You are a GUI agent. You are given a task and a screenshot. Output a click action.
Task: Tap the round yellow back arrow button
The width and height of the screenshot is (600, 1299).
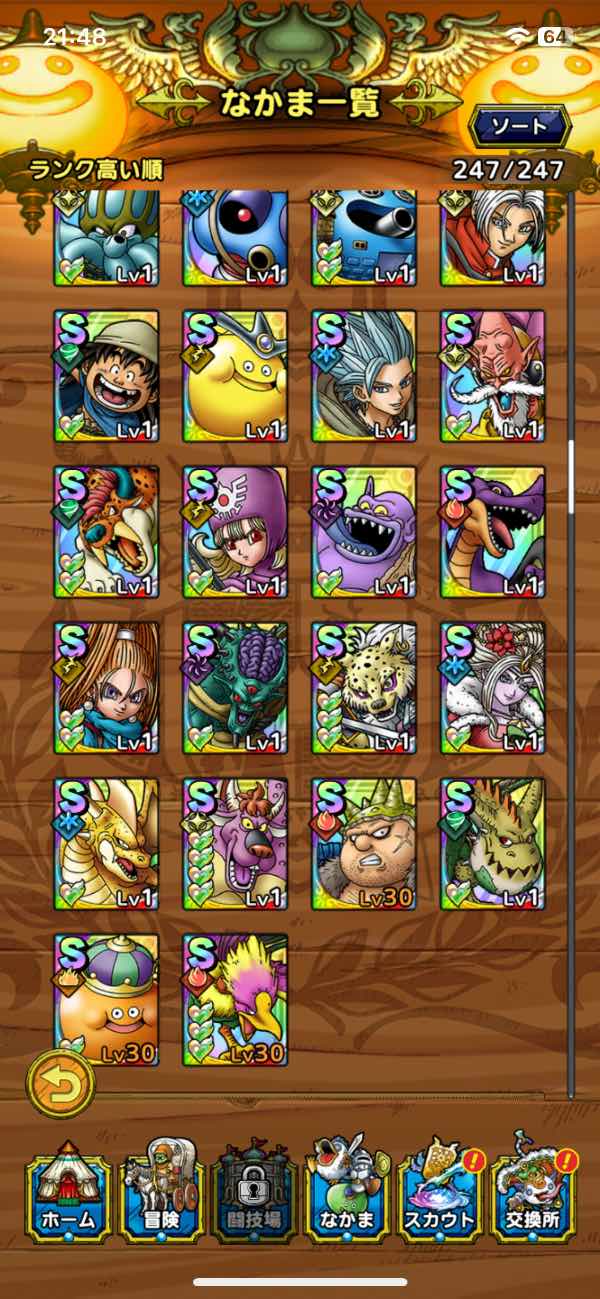point(61,1083)
